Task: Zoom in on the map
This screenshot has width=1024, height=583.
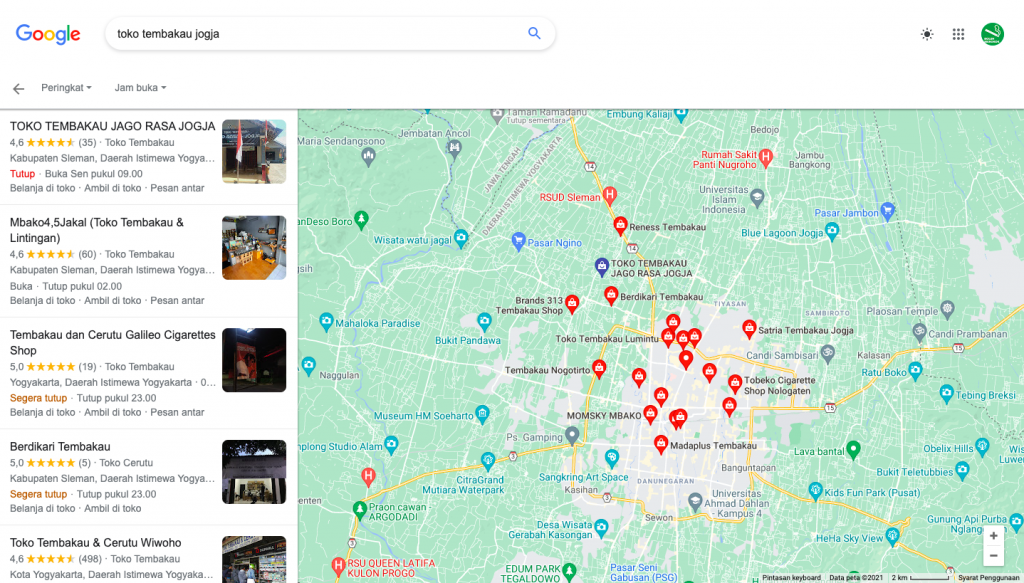Action: tap(993, 536)
